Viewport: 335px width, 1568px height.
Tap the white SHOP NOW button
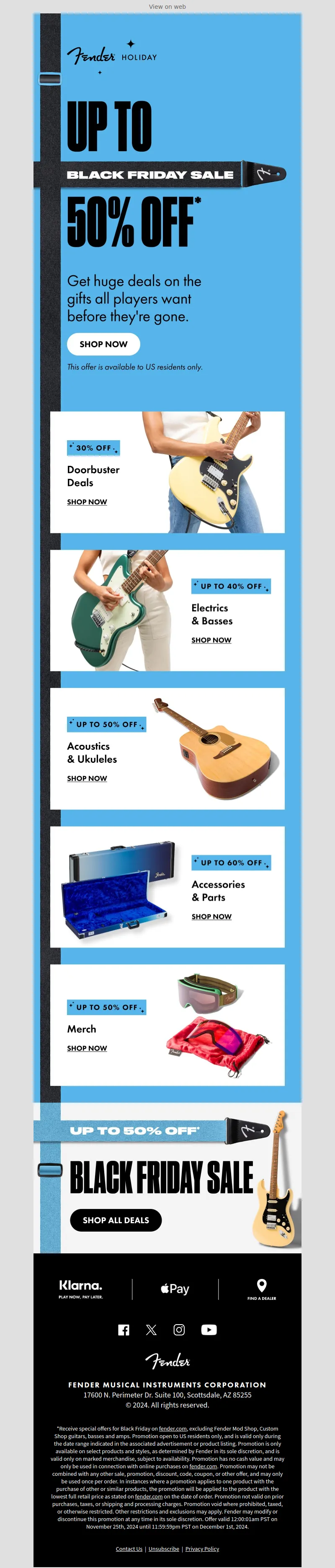click(x=103, y=344)
